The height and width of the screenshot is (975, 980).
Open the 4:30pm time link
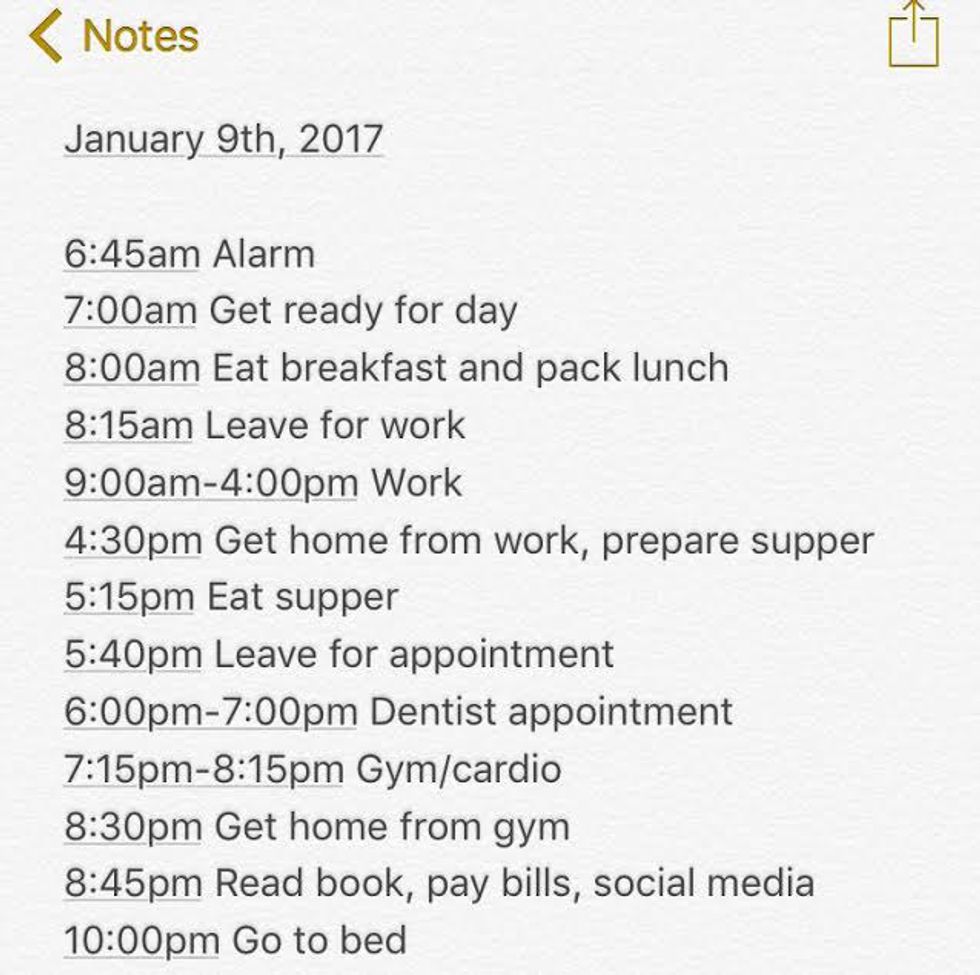click(x=133, y=541)
